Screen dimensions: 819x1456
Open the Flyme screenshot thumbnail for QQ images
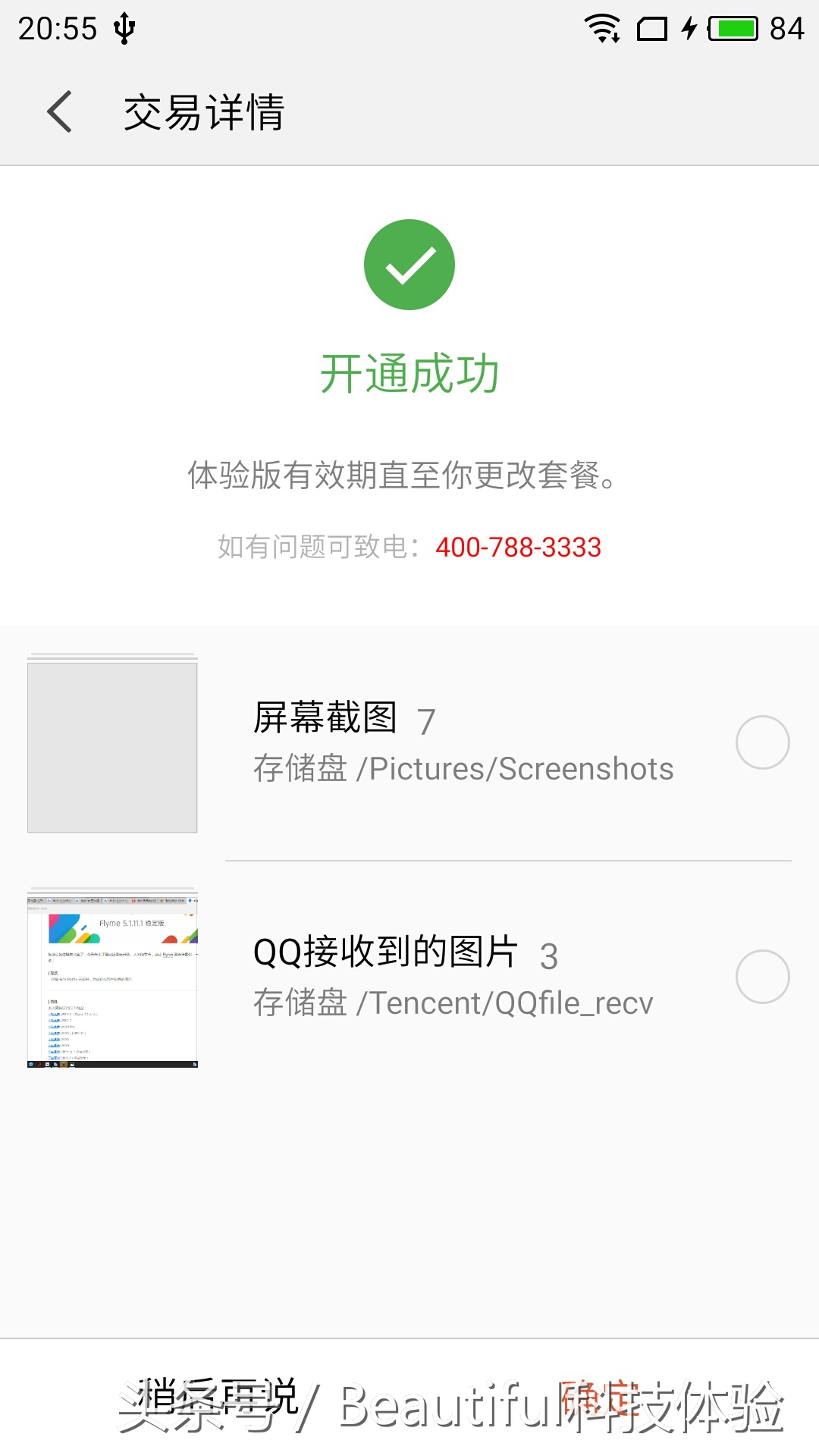pyautogui.click(x=112, y=978)
